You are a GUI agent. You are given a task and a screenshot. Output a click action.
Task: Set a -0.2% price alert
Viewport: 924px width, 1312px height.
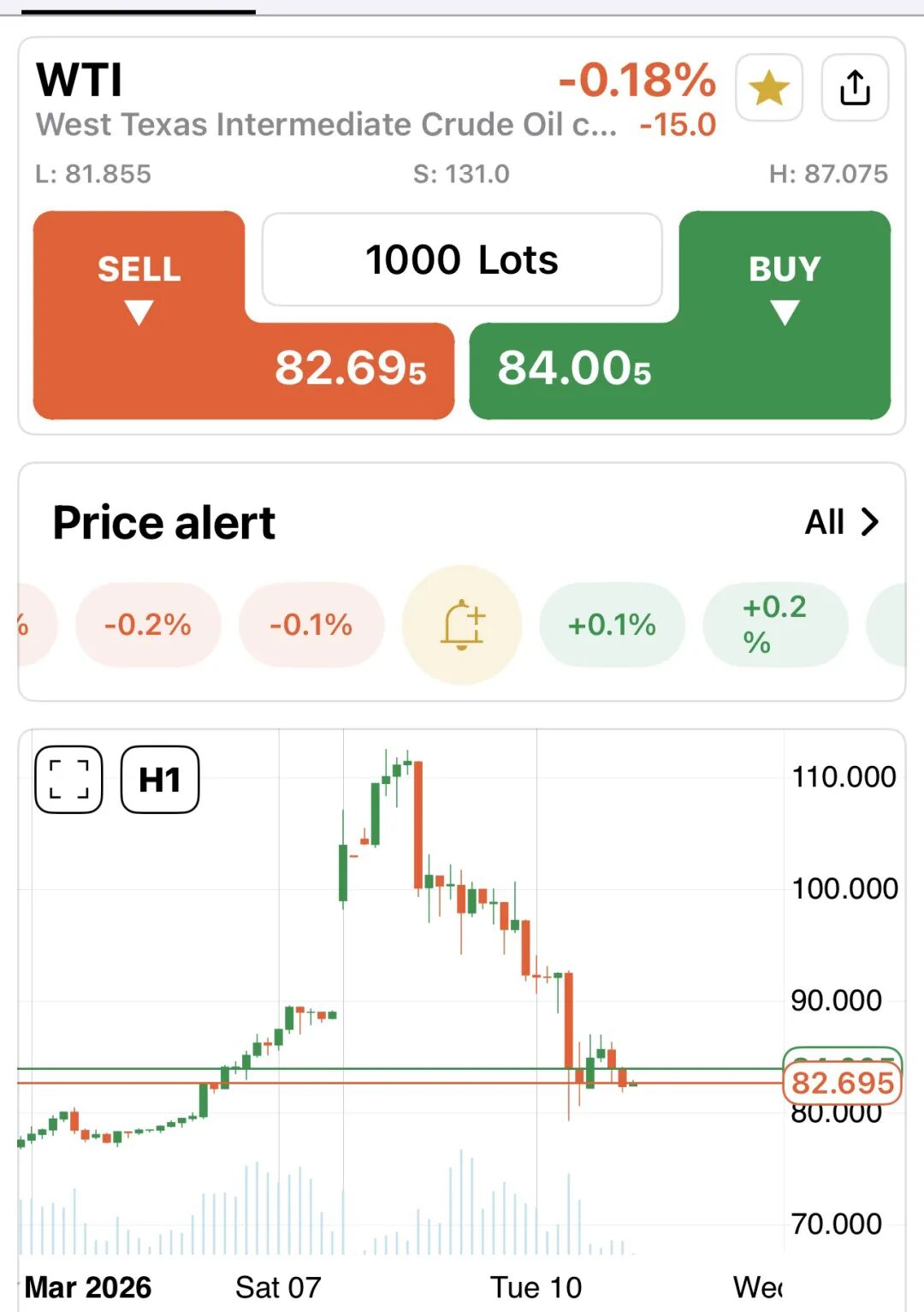pyautogui.click(x=147, y=625)
